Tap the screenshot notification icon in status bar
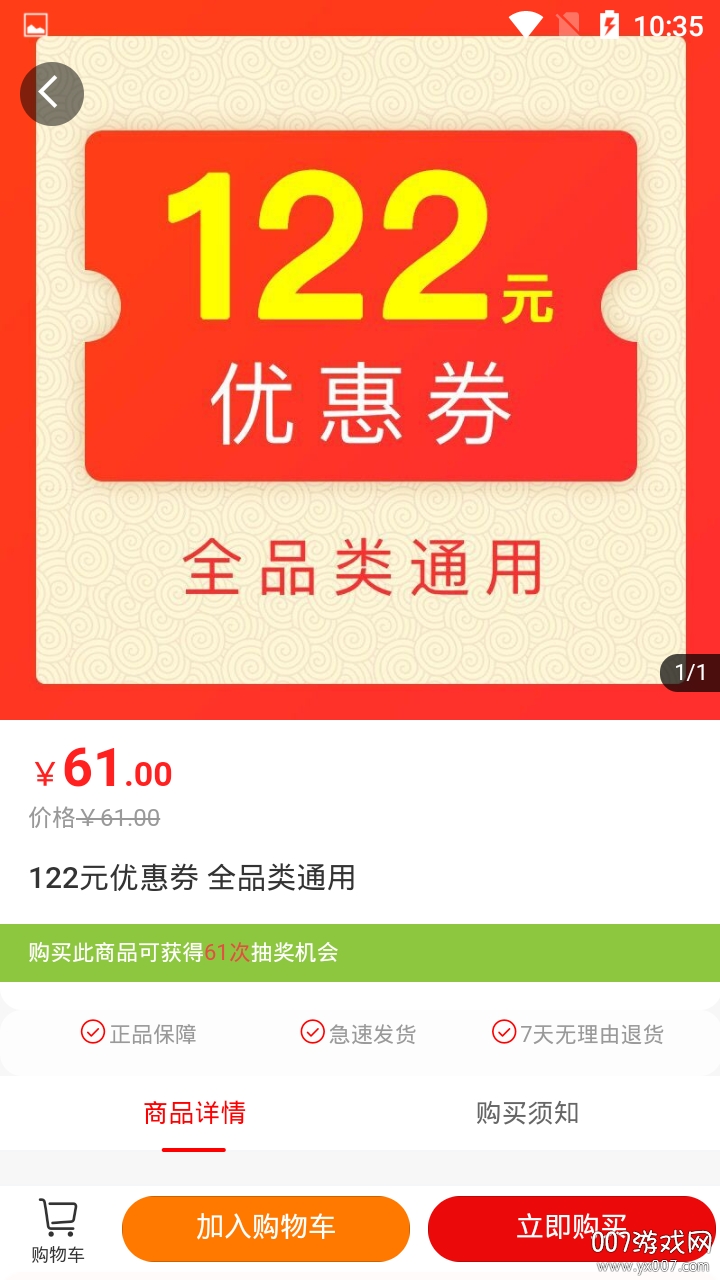The image size is (720, 1280). click(x=35, y=25)
